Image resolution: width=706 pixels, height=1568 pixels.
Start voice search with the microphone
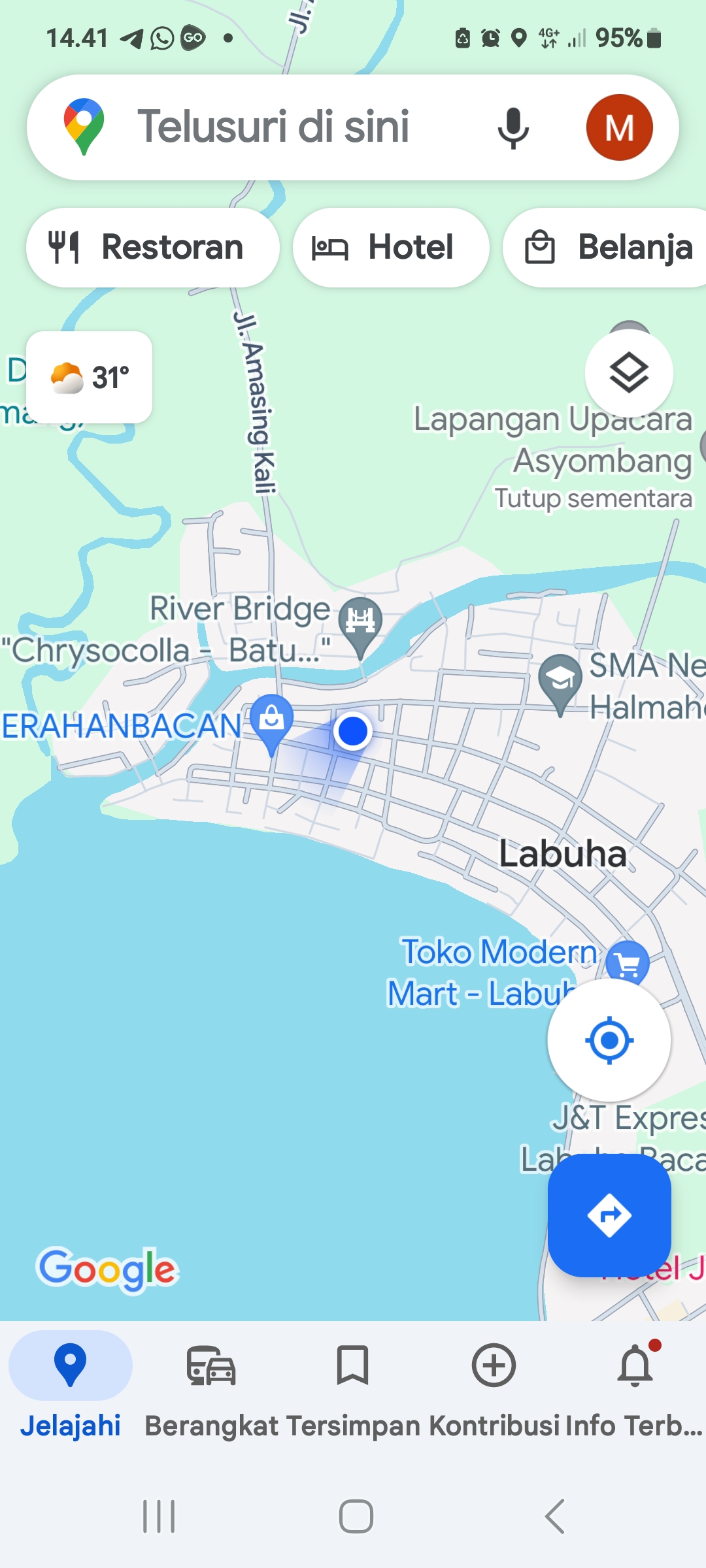coord(513,127)
